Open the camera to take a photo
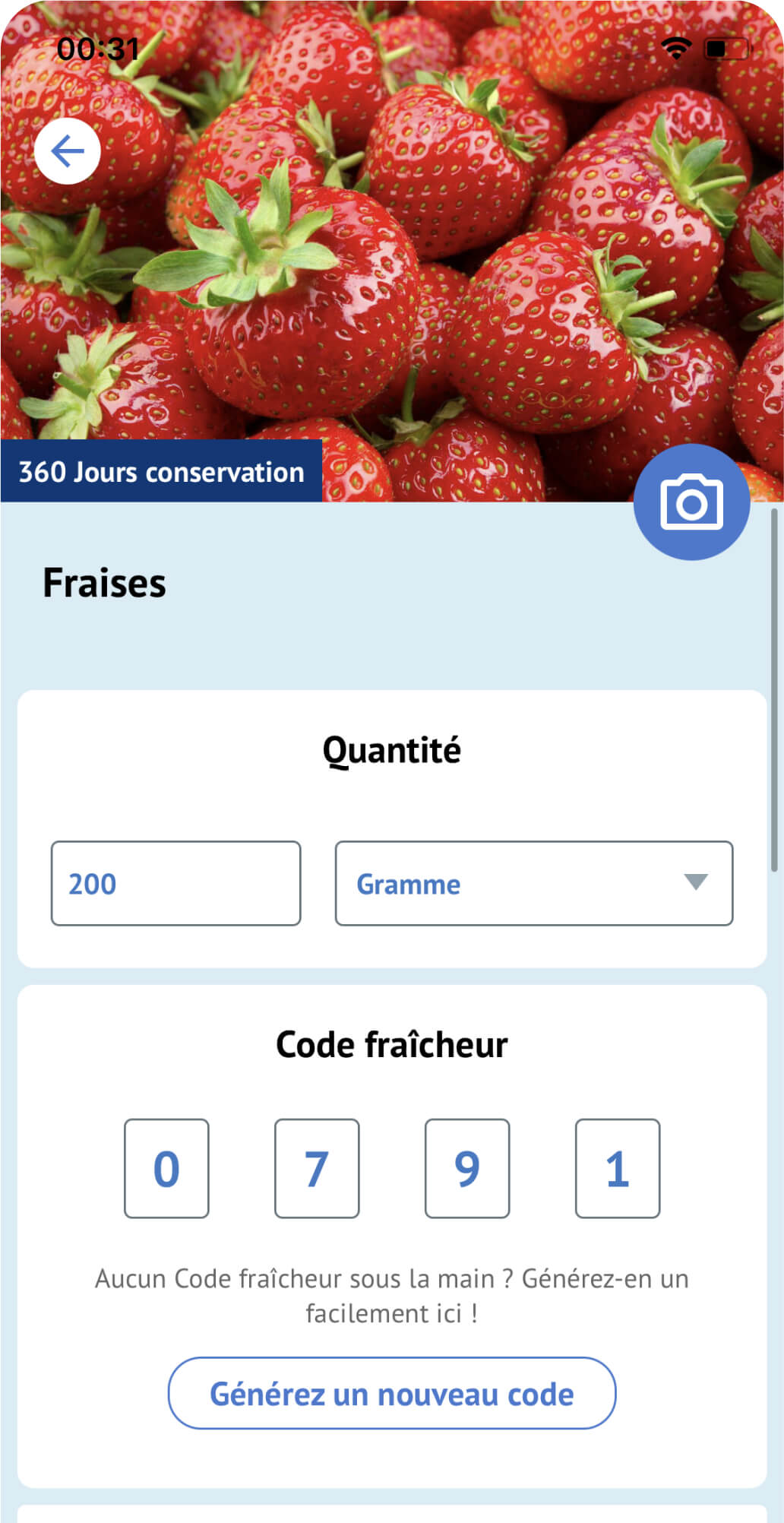The image size is (784, 1523). click(x=691, y=502)
